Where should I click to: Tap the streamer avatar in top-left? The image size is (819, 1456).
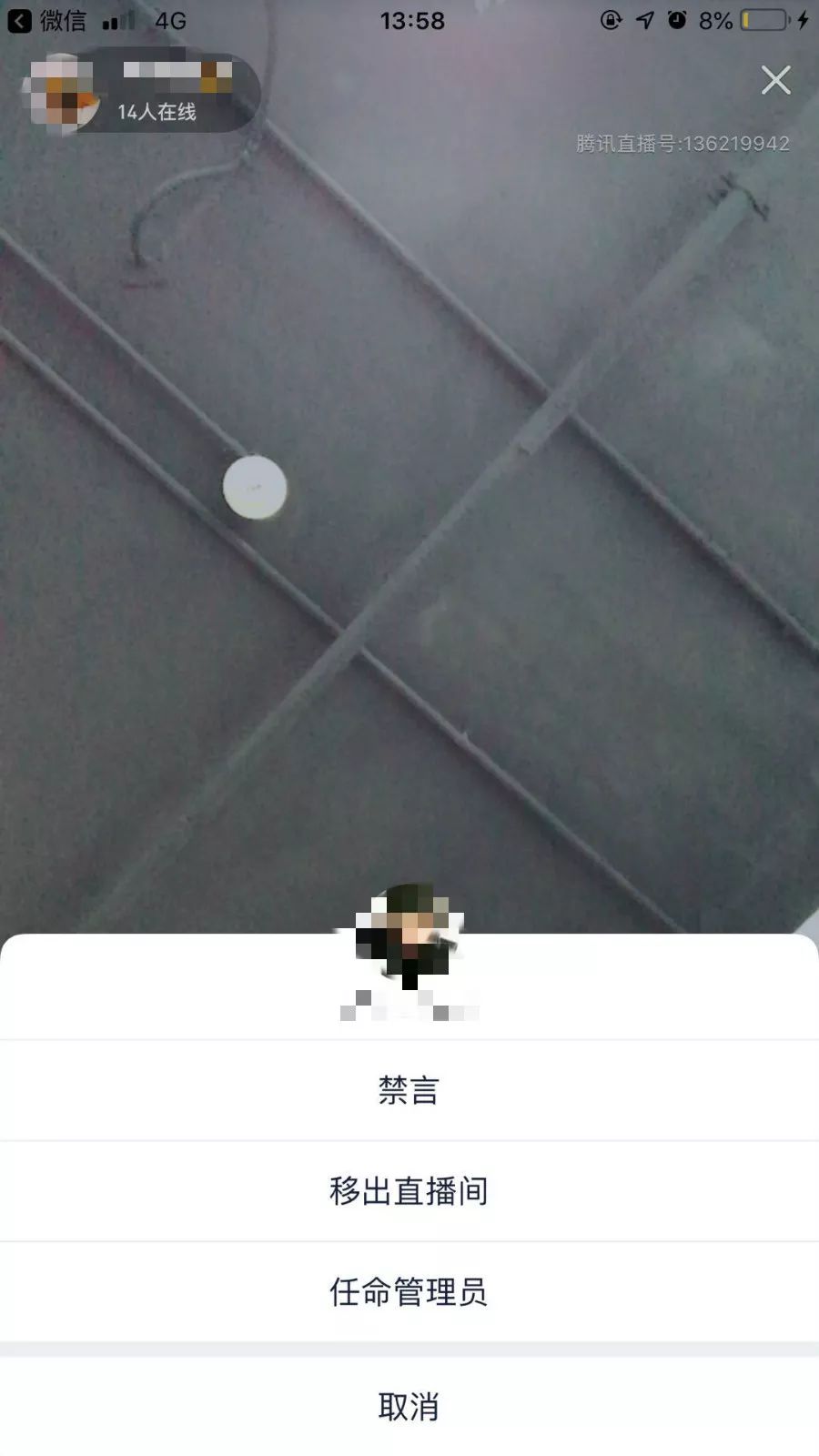(62, 94)
